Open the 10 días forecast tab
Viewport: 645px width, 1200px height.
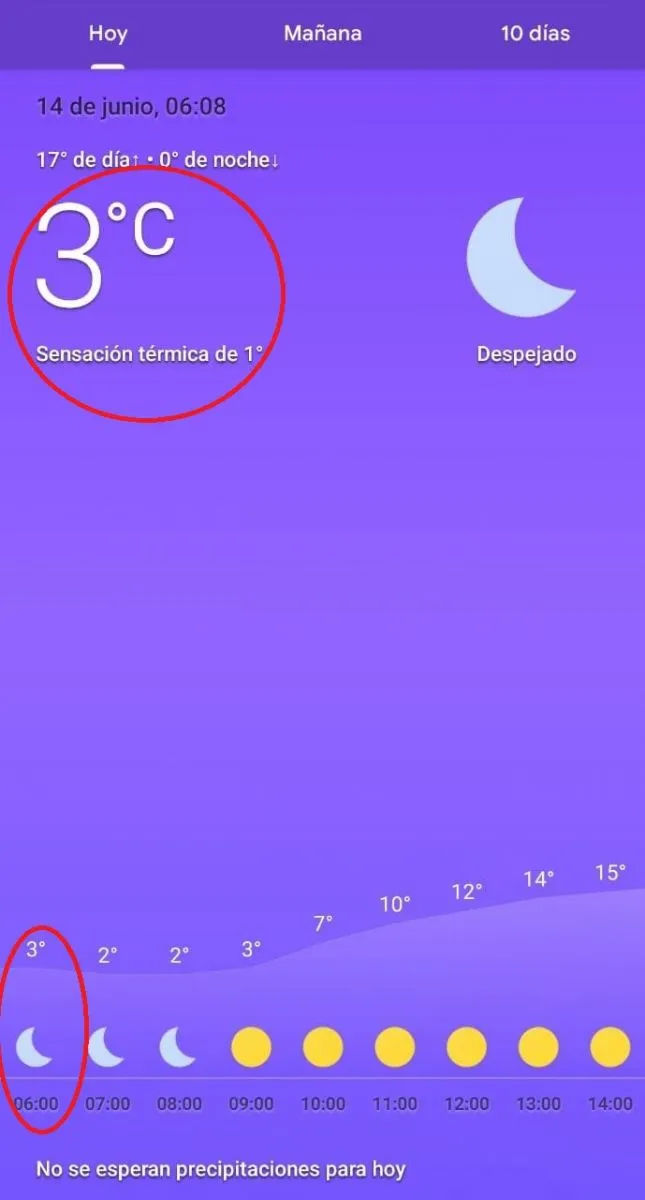coord(535,34)
